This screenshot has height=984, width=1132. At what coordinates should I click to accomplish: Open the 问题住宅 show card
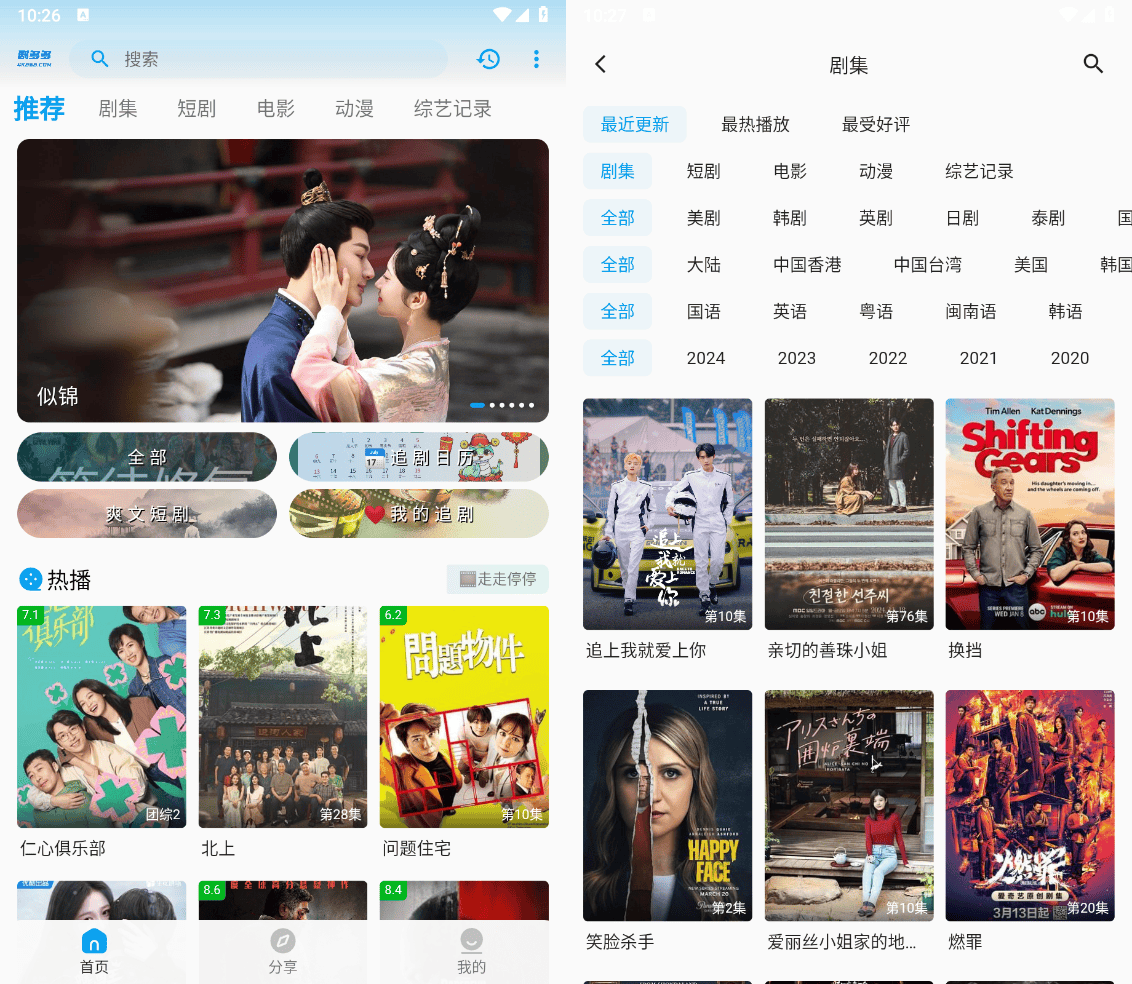tap(464, 716)
